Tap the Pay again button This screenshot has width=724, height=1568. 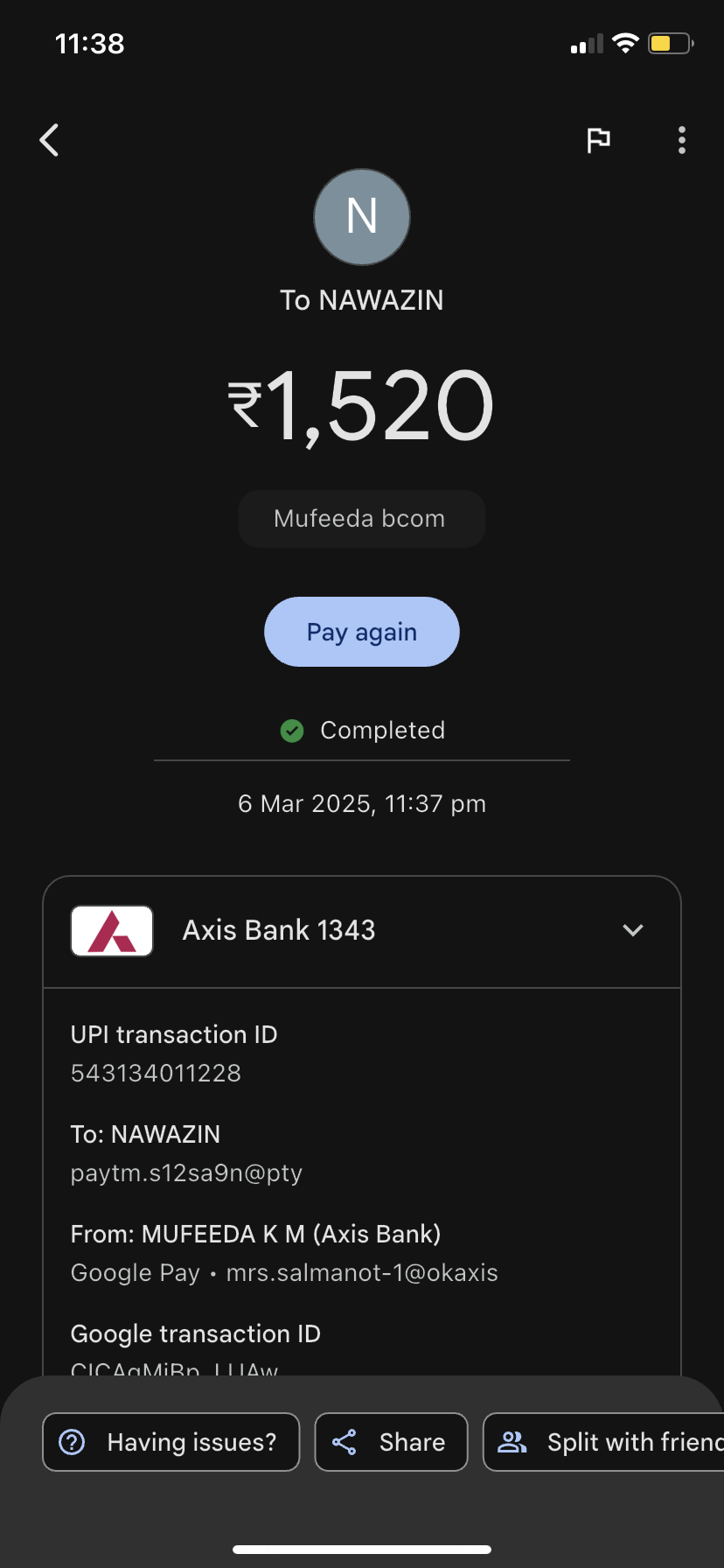click(362, 632)
